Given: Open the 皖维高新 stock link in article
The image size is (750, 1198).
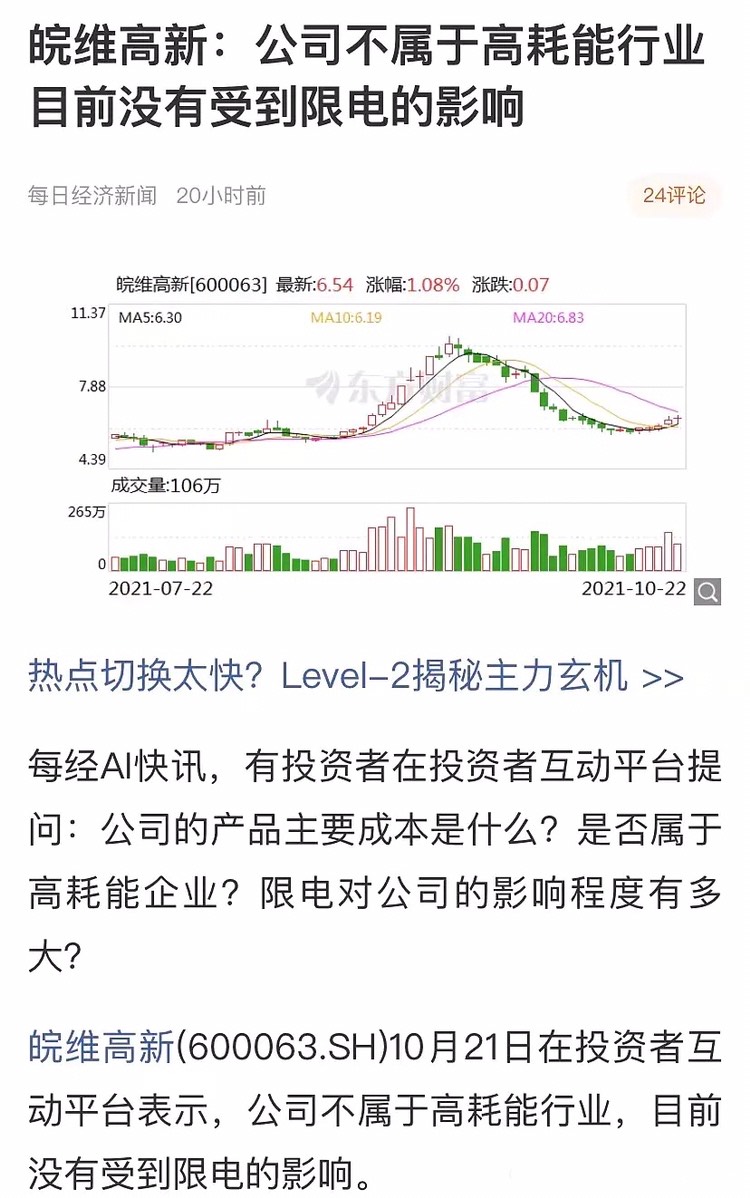Looking at the screenshot, I should point(102,1047).
